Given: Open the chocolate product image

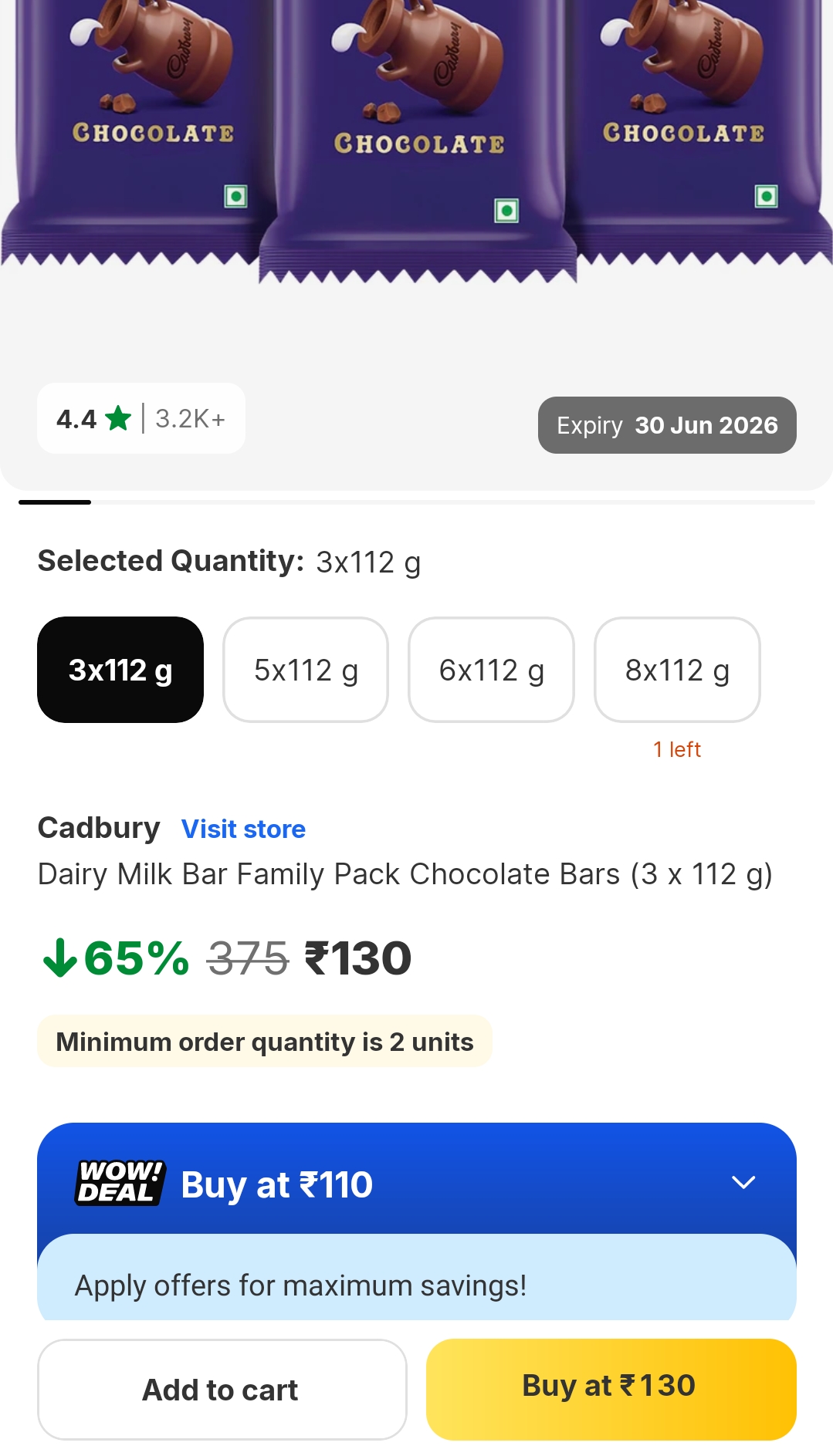Looking at the screenshot, I should click(417, 154).
